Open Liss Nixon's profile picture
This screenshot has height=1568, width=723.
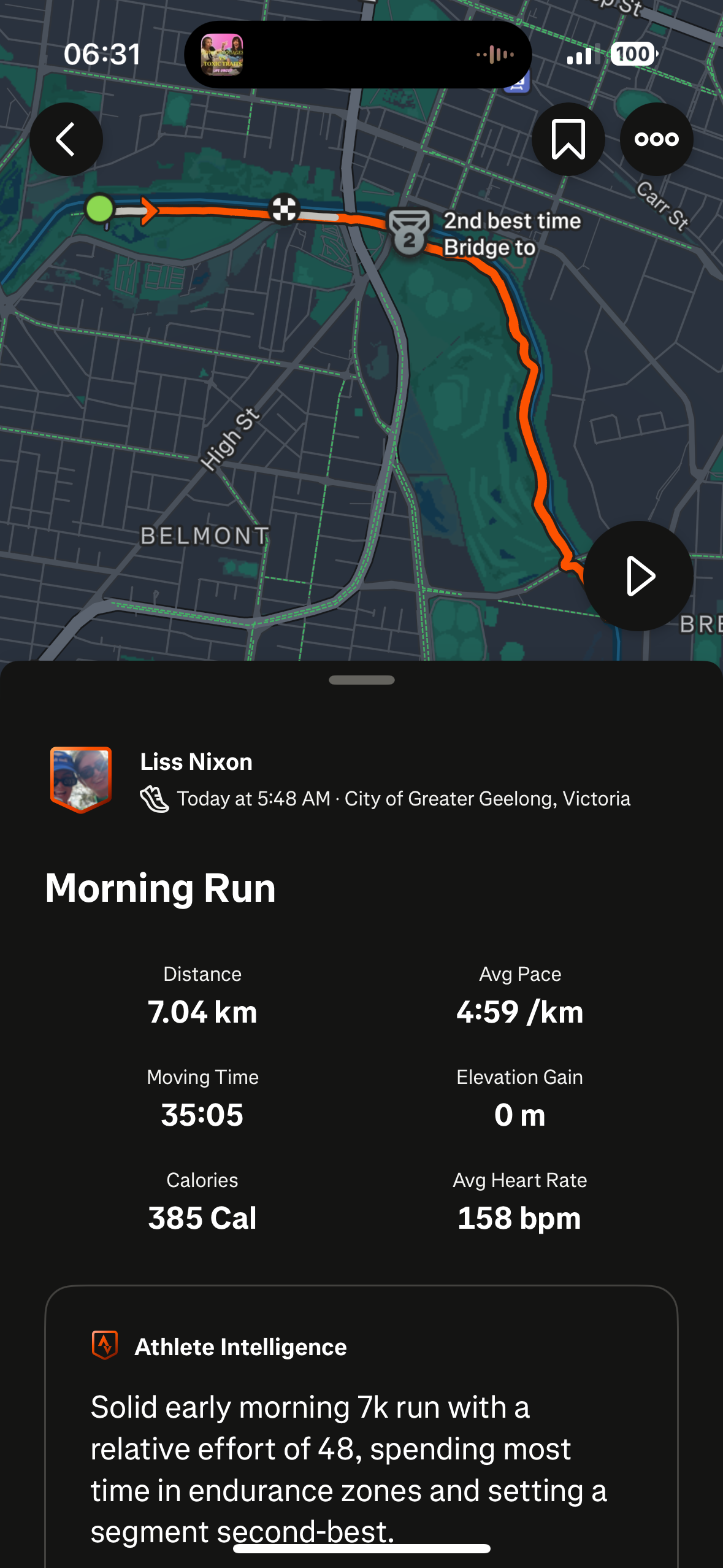81,779
